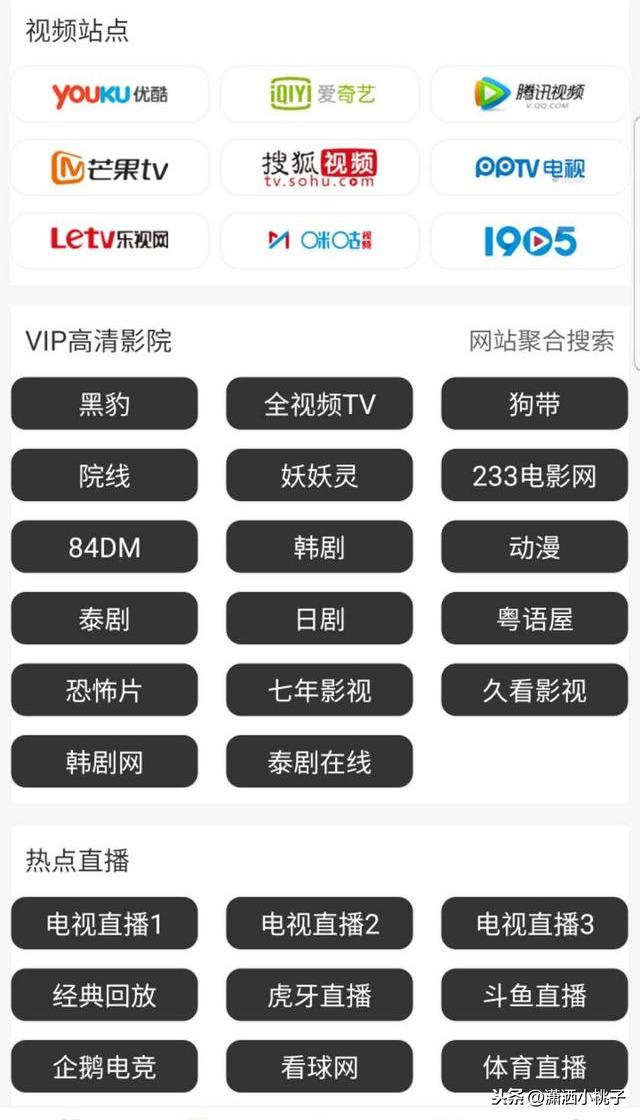This screenshot has height=1120, width=640.
Task: Open the 1905 movie site
Action: click(529, 241)
